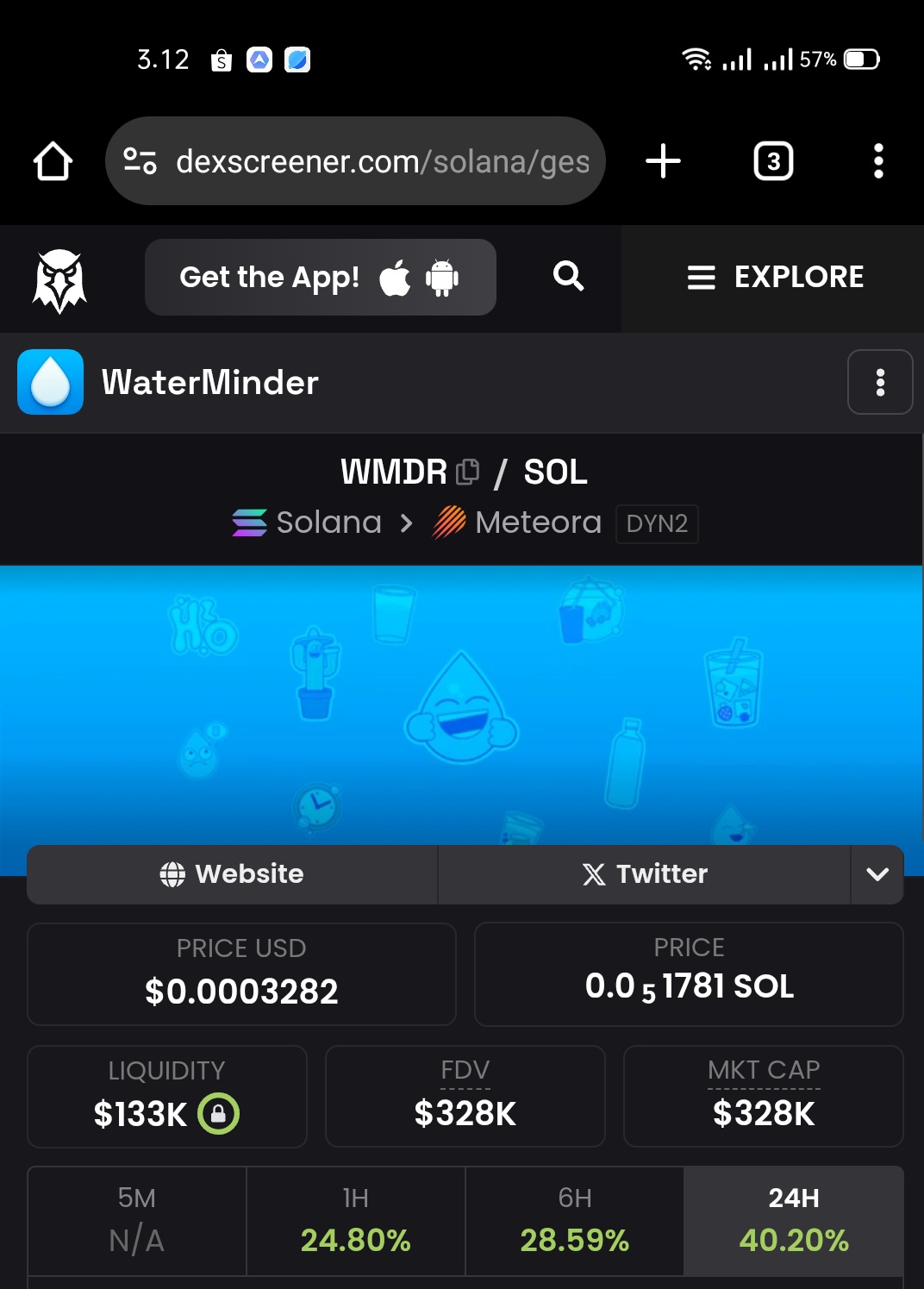Open the Solana chain link
Viewport: 924px width, 1289px height.
pyautogui.click(x=308, y=522)
